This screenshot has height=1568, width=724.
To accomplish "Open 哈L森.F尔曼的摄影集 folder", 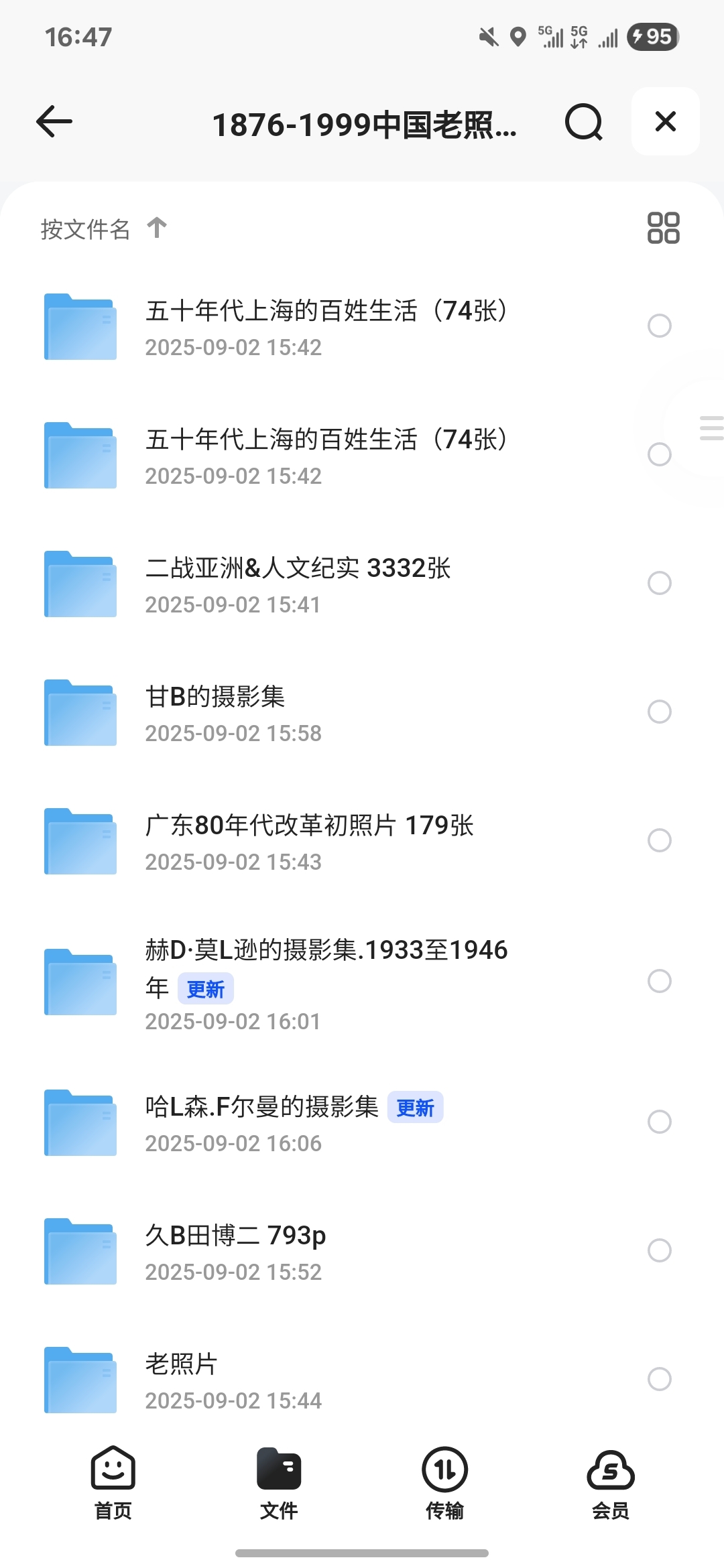I will coord(262,1107).
